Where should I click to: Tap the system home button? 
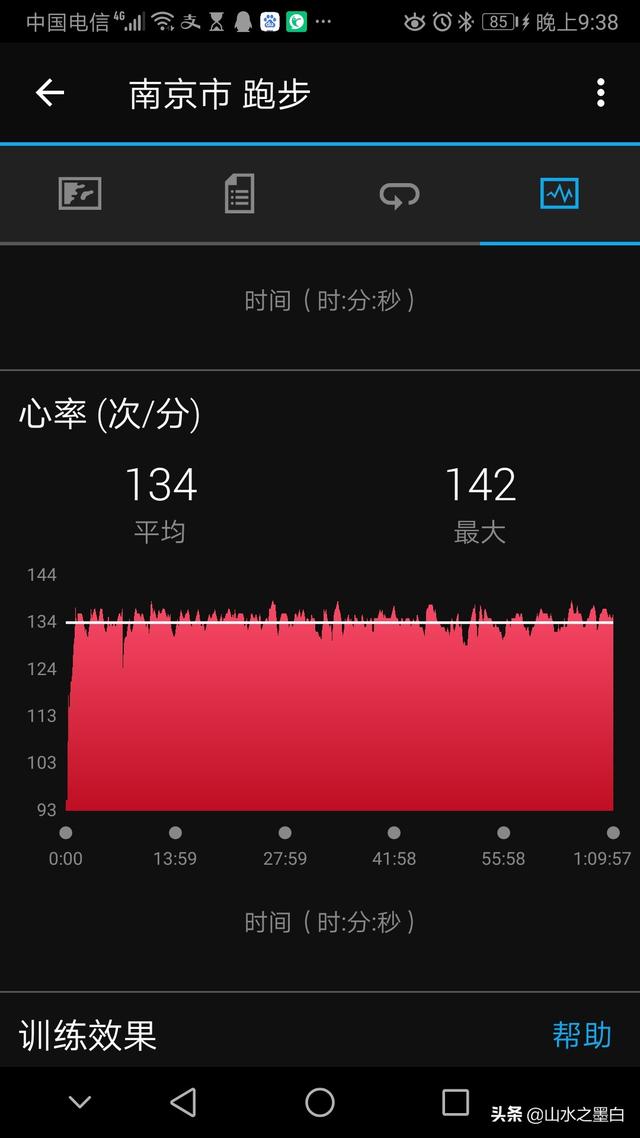click(x=320, y=1102)
